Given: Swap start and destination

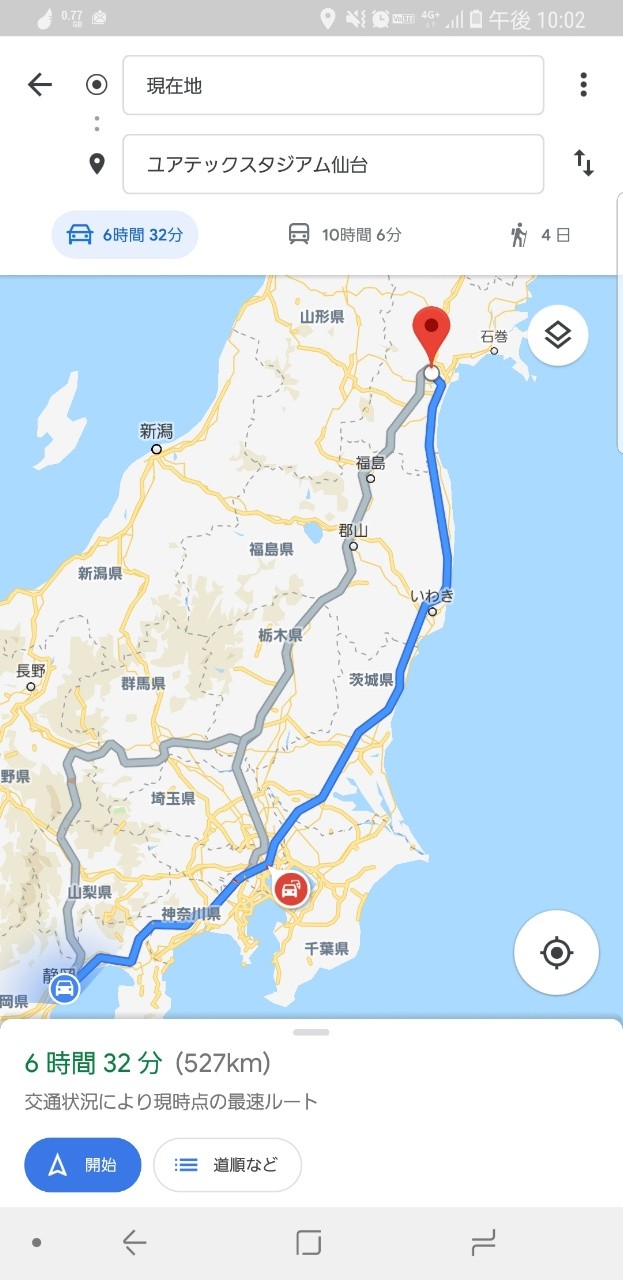Looking at the screenshot, I should pos(583,164).
